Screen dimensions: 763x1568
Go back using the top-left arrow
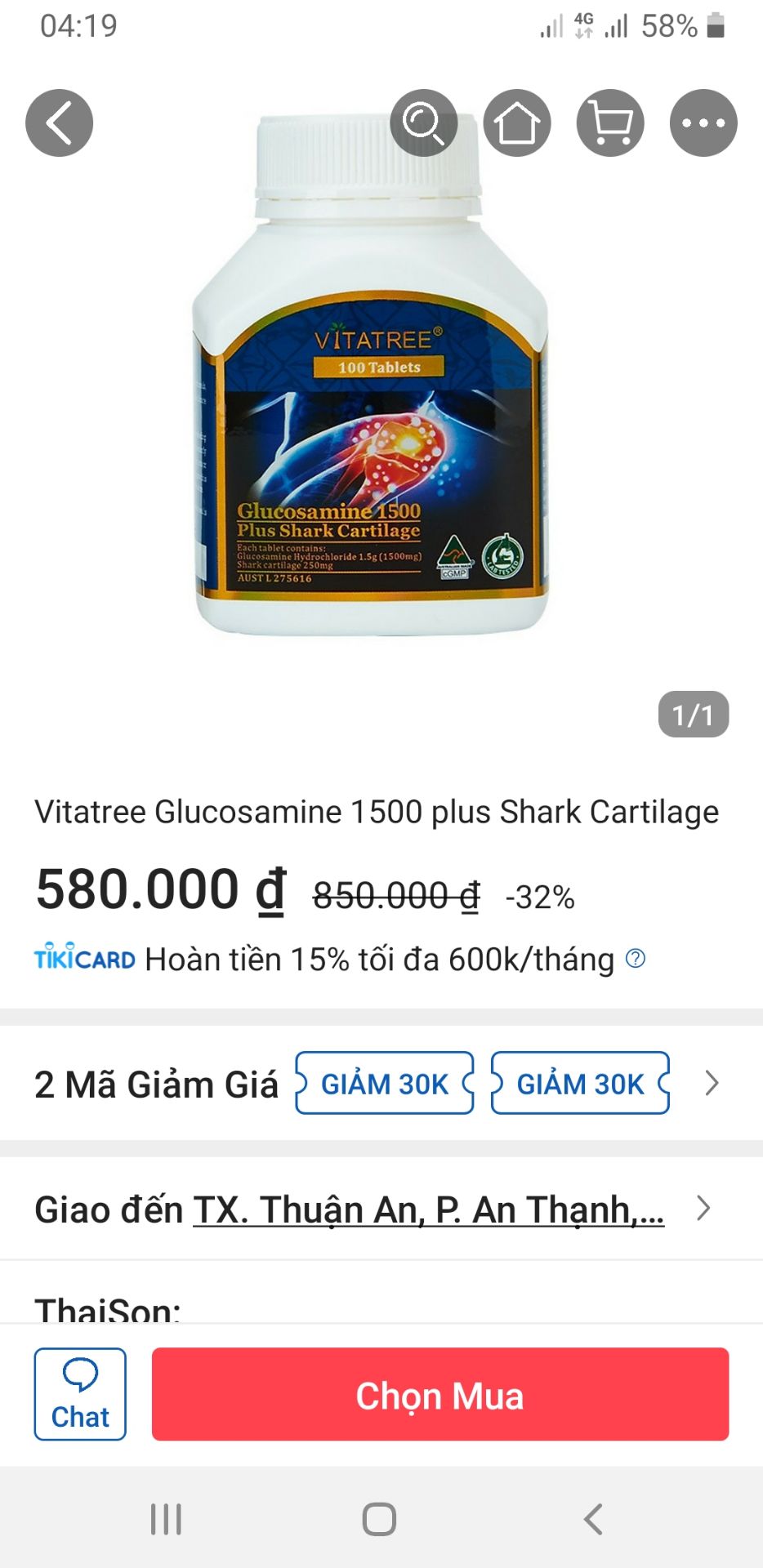tap(59, 122)
